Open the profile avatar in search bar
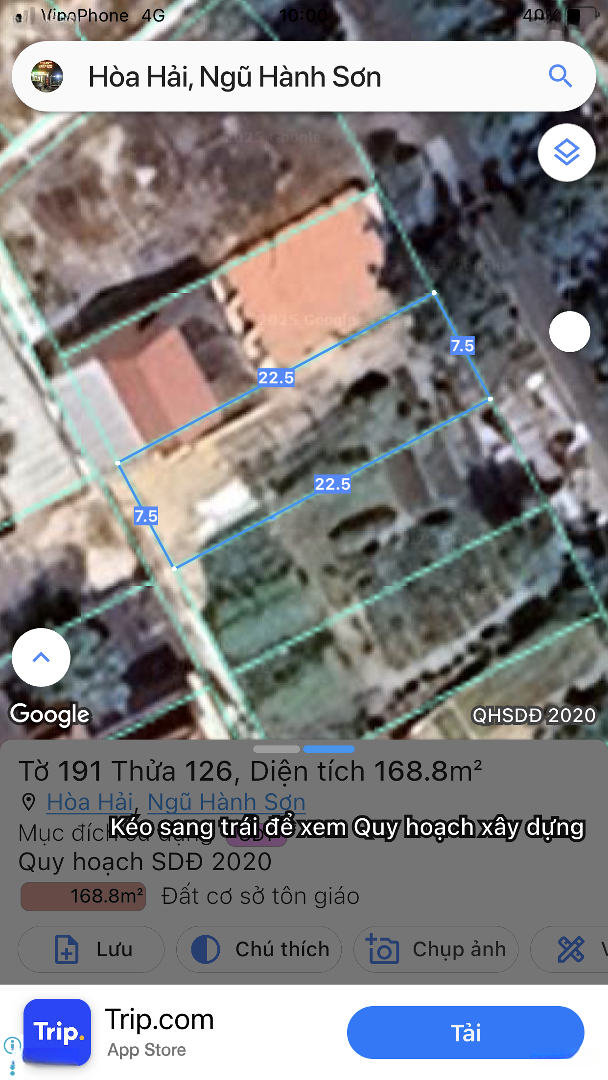Viewport: 608px width, 1080px height. click(47, 76)
